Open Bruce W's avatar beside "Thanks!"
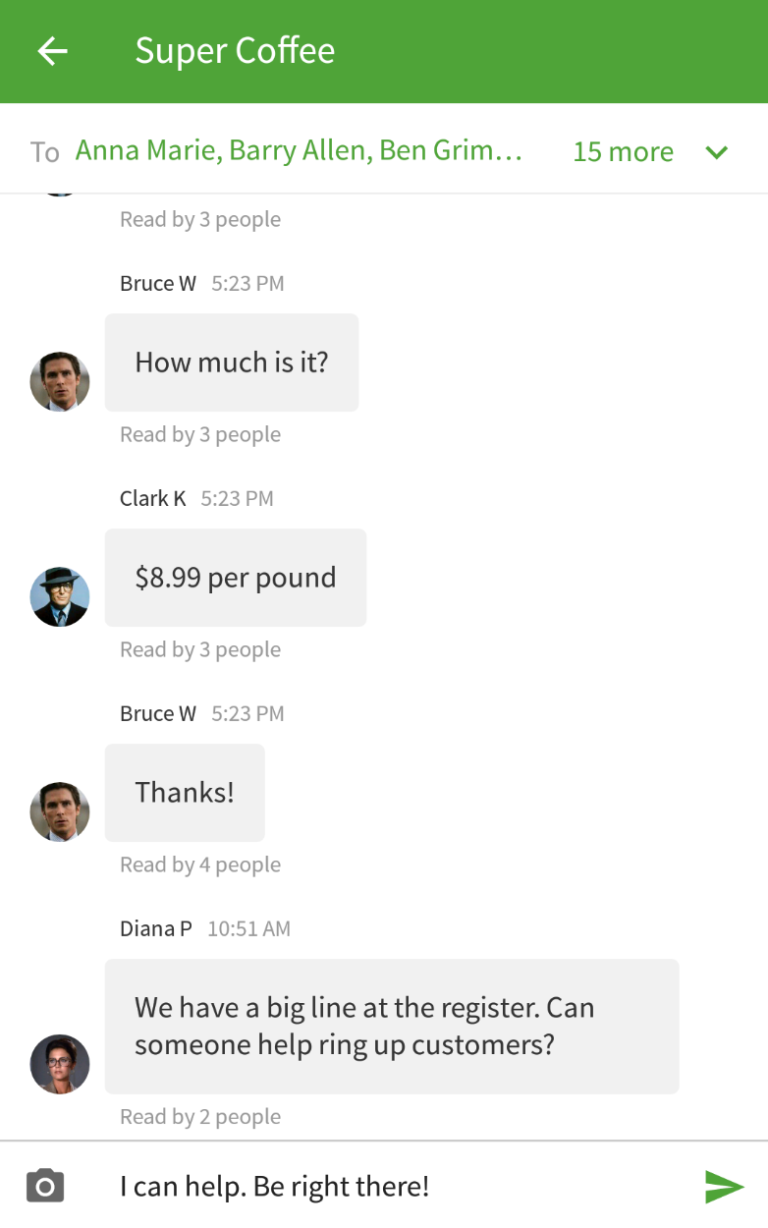This screenshot has height=1228, width=768. click(60, 812)
